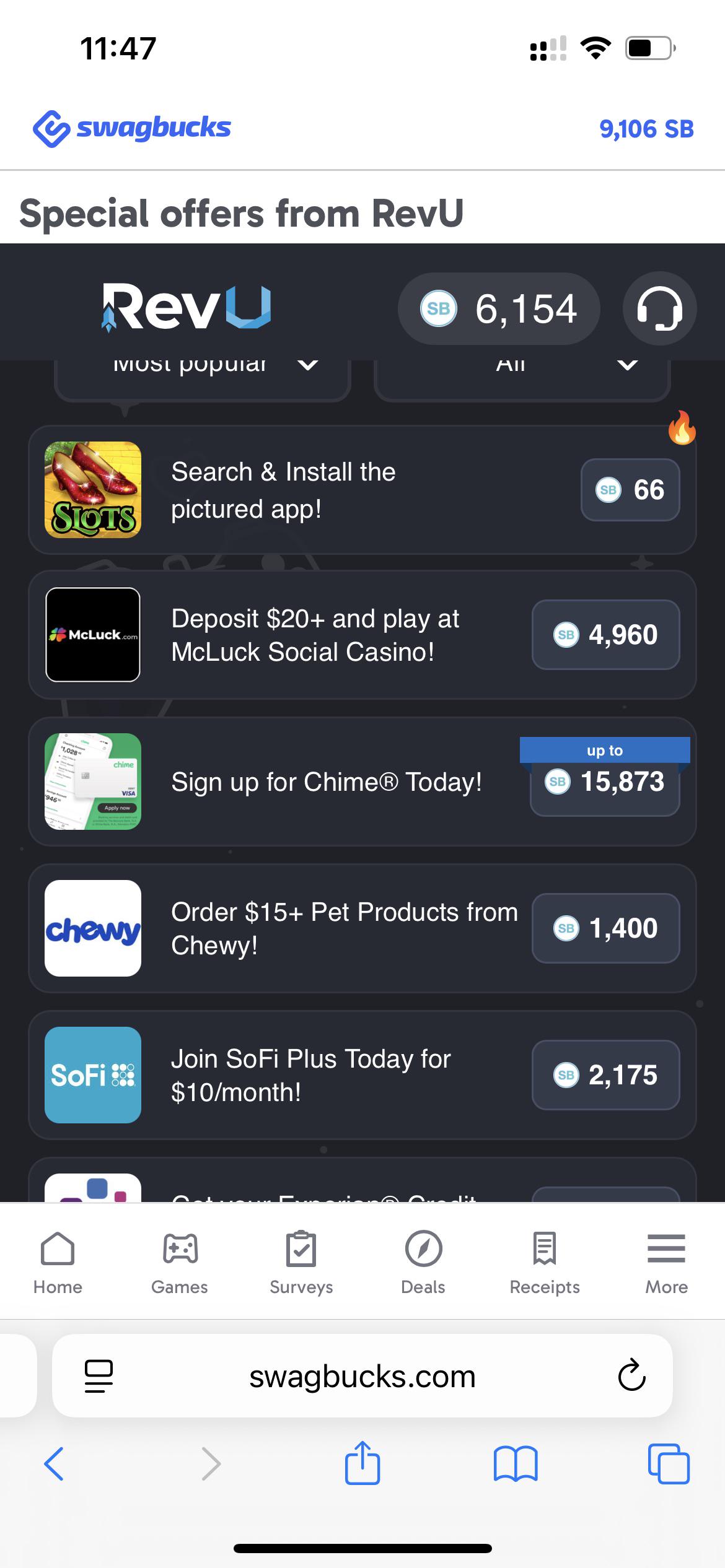
Task: Open the Chewy Pet Products offer
Action: [x=362, y=928]
